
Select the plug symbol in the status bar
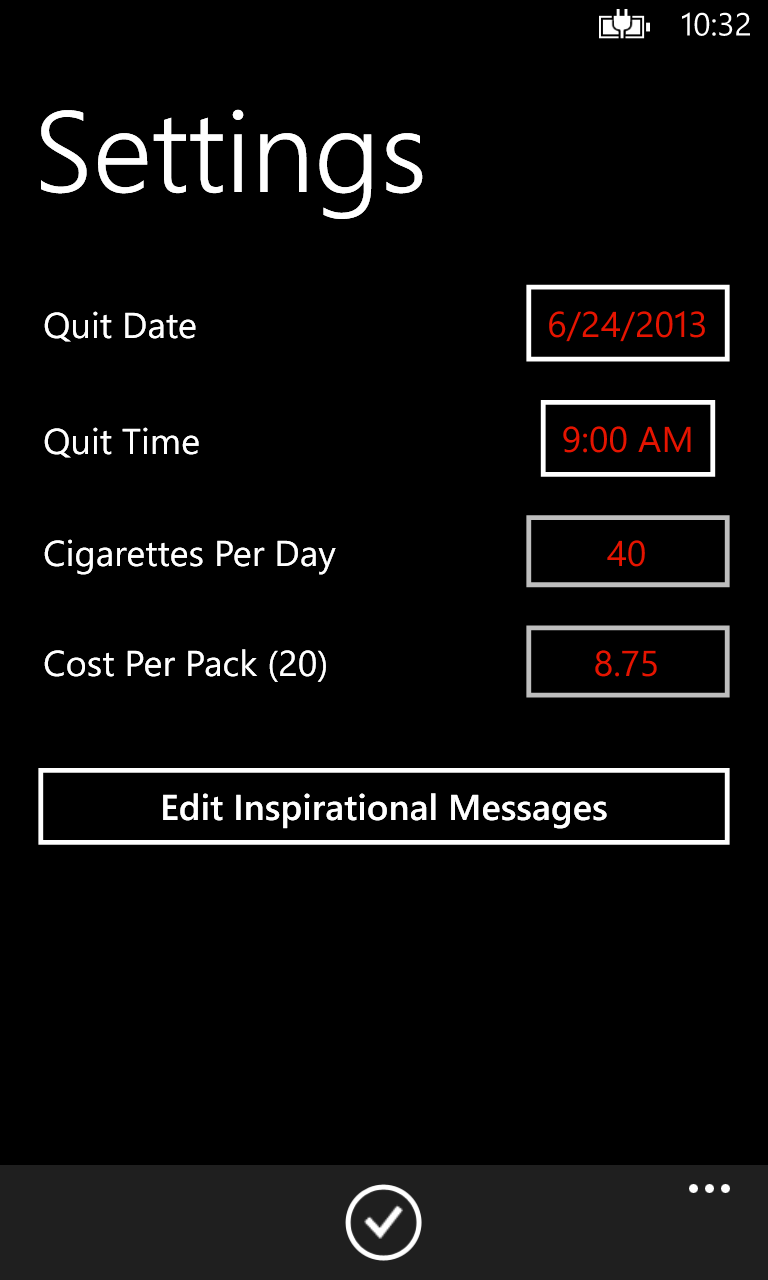[x=622, y=25]
